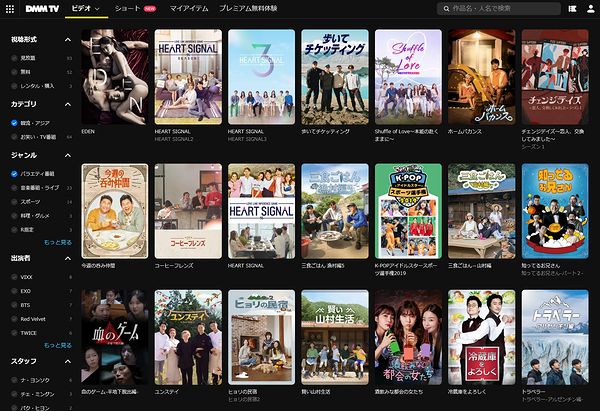Image resolution: width=600 pixels, height=411 pixels.
Task: Open Shuffle of Love show
Action: click(408, 75)
